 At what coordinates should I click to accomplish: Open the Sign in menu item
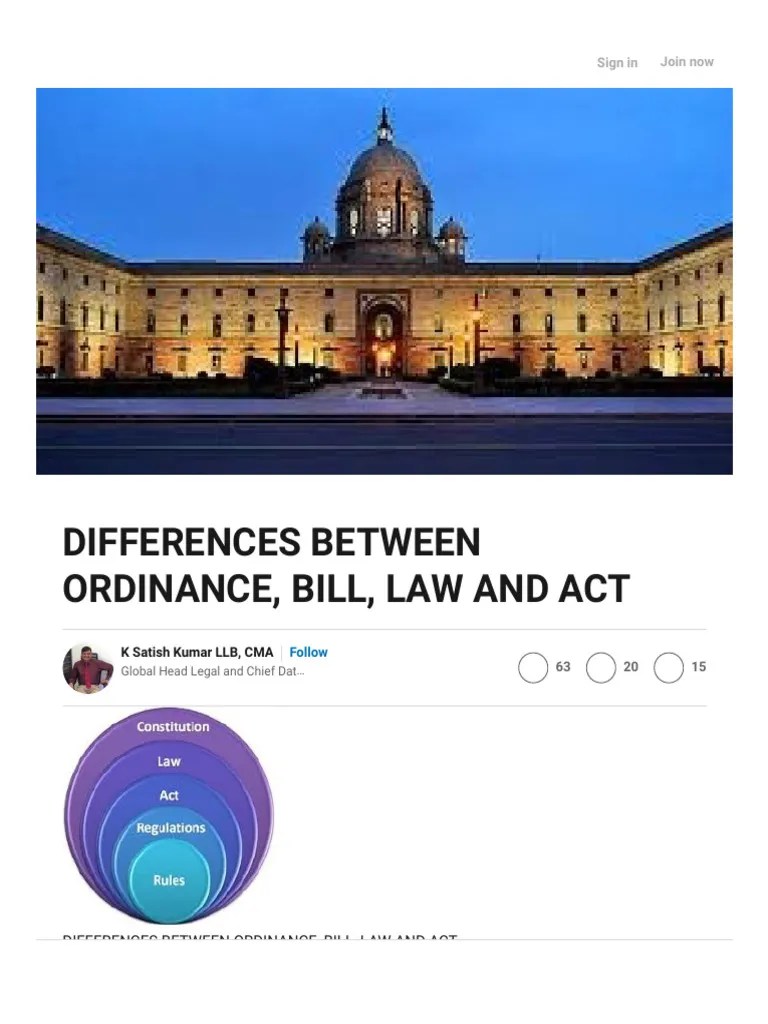coord(617,61)
